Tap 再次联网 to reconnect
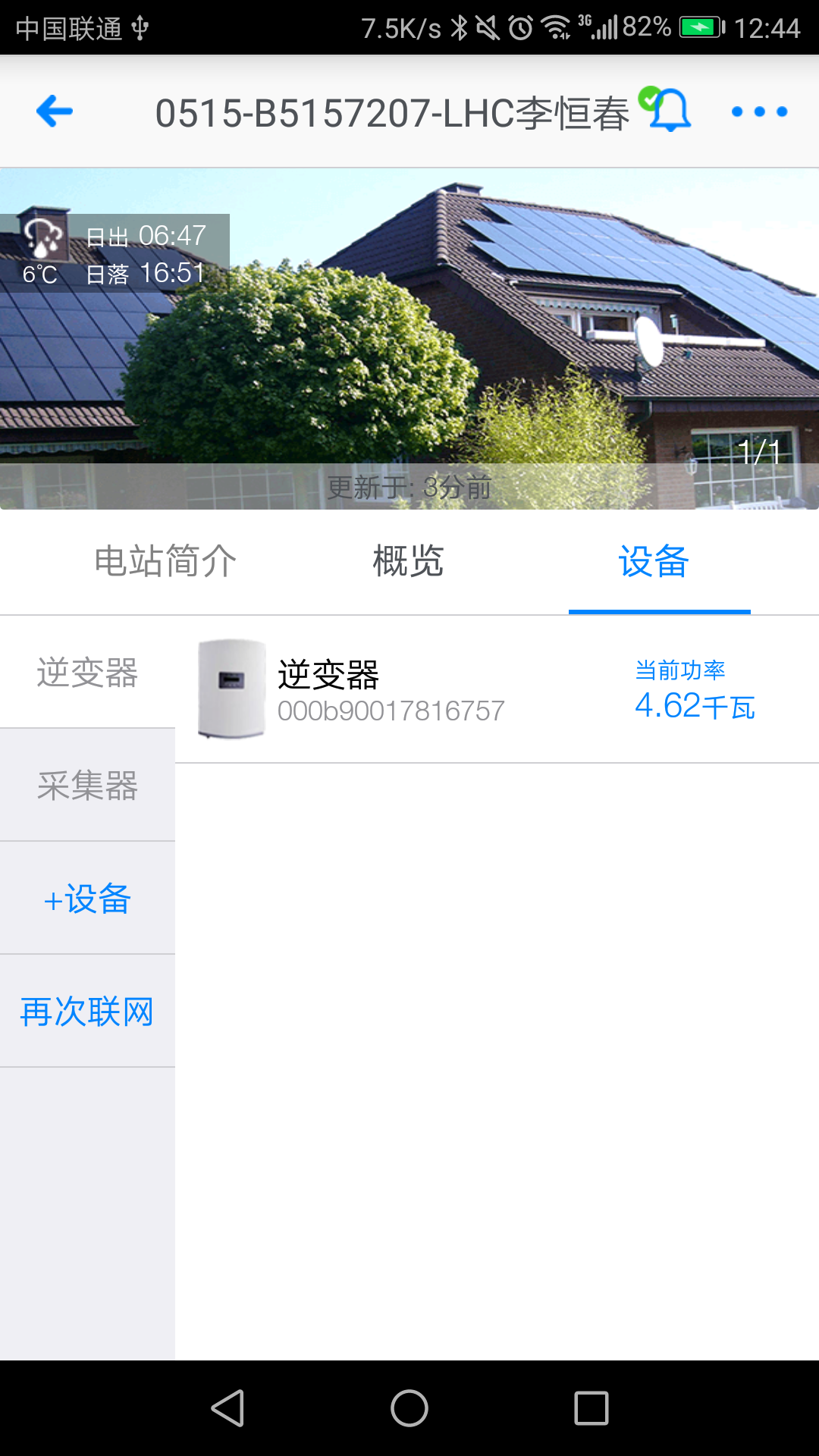Screen dimensions: 819x1456 coord(87,1012)
